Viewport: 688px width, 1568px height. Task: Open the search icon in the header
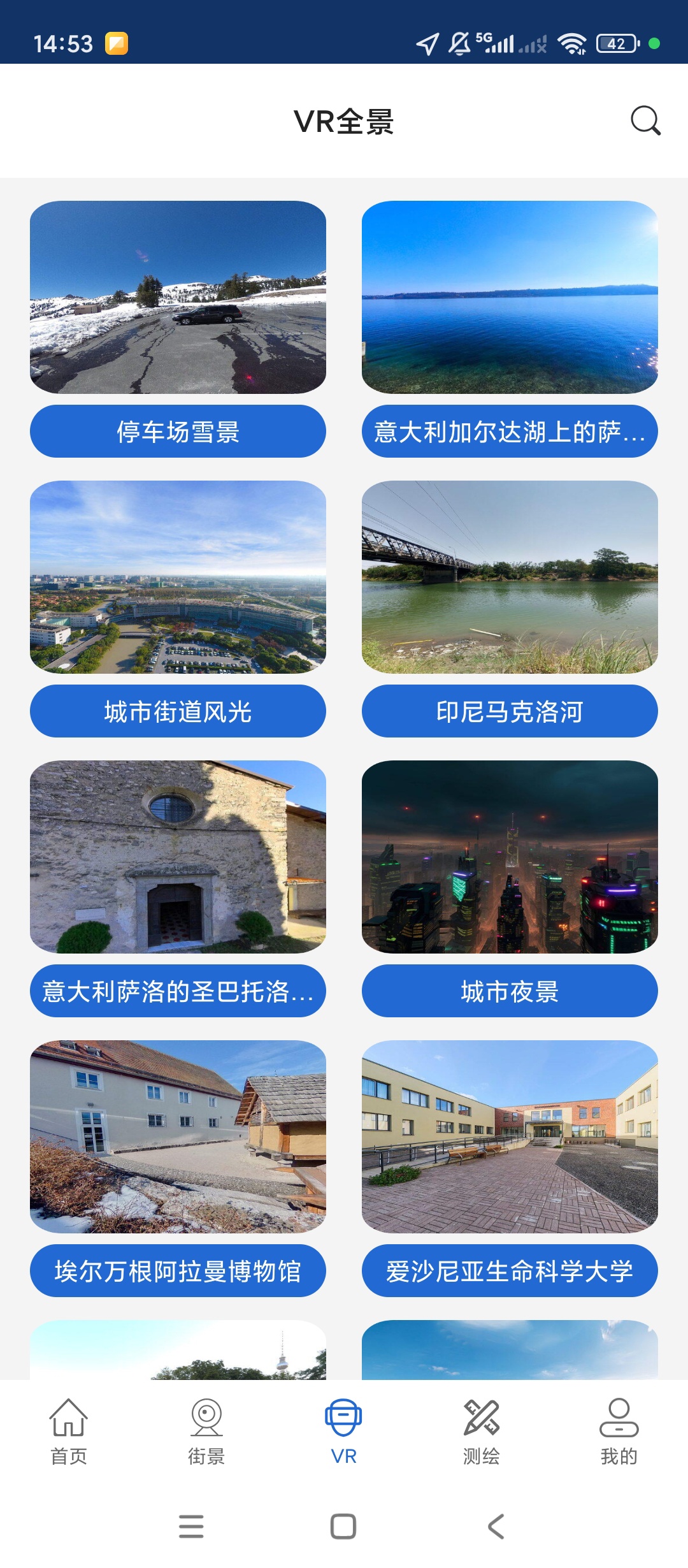point(645,120)
